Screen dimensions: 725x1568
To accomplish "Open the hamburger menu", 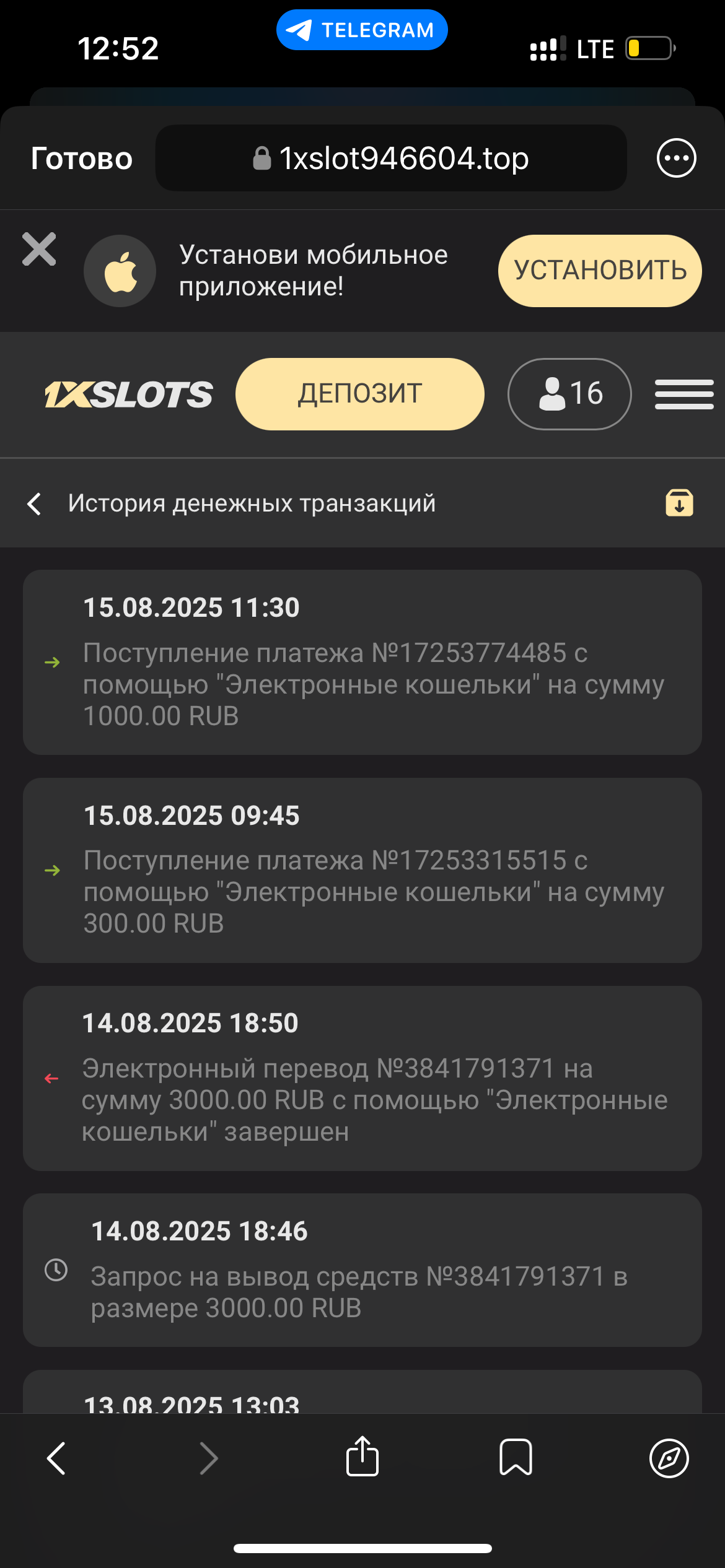I will (683, 394).
